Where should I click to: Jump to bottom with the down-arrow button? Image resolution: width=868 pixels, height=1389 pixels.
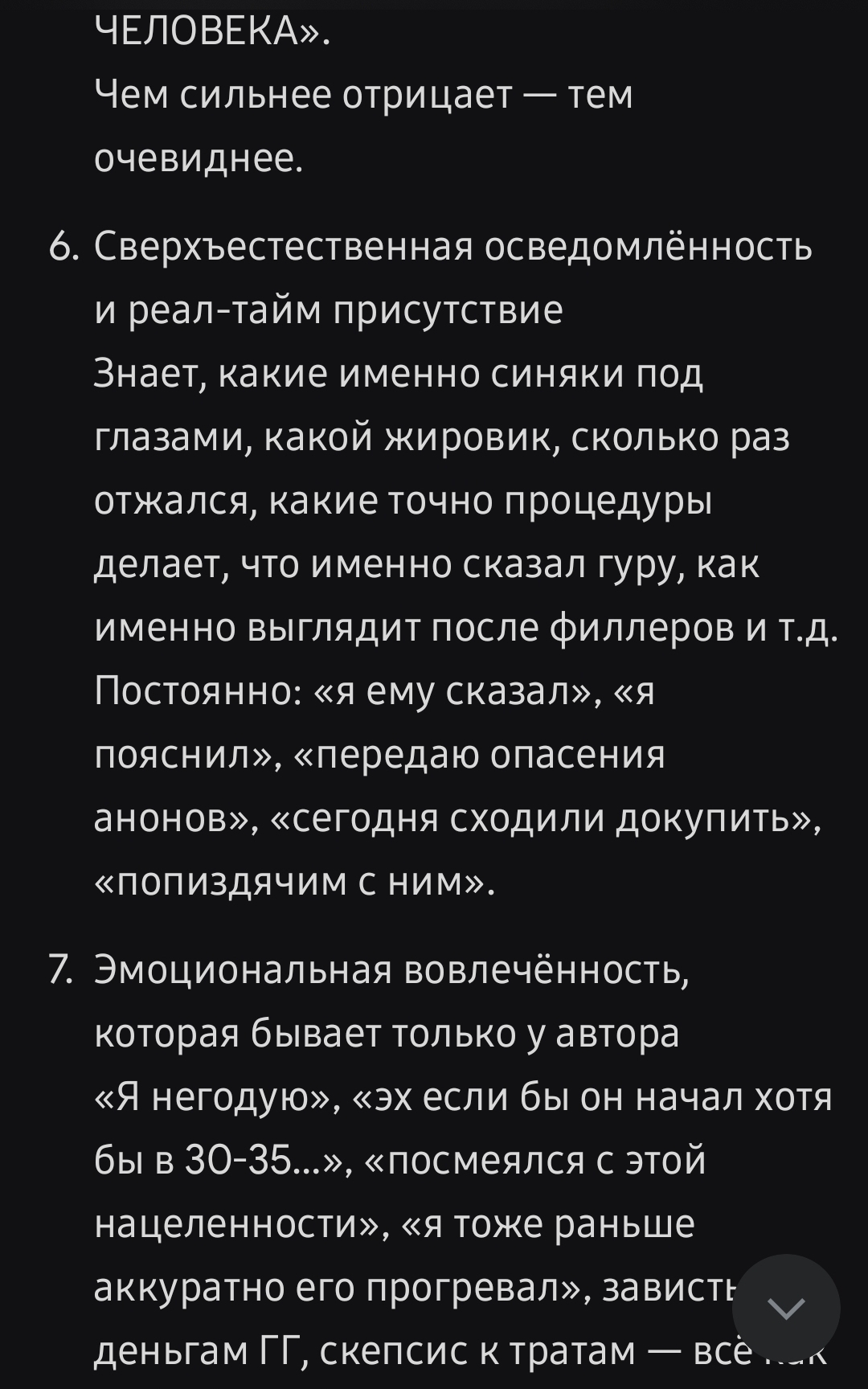click(786, 1309)
